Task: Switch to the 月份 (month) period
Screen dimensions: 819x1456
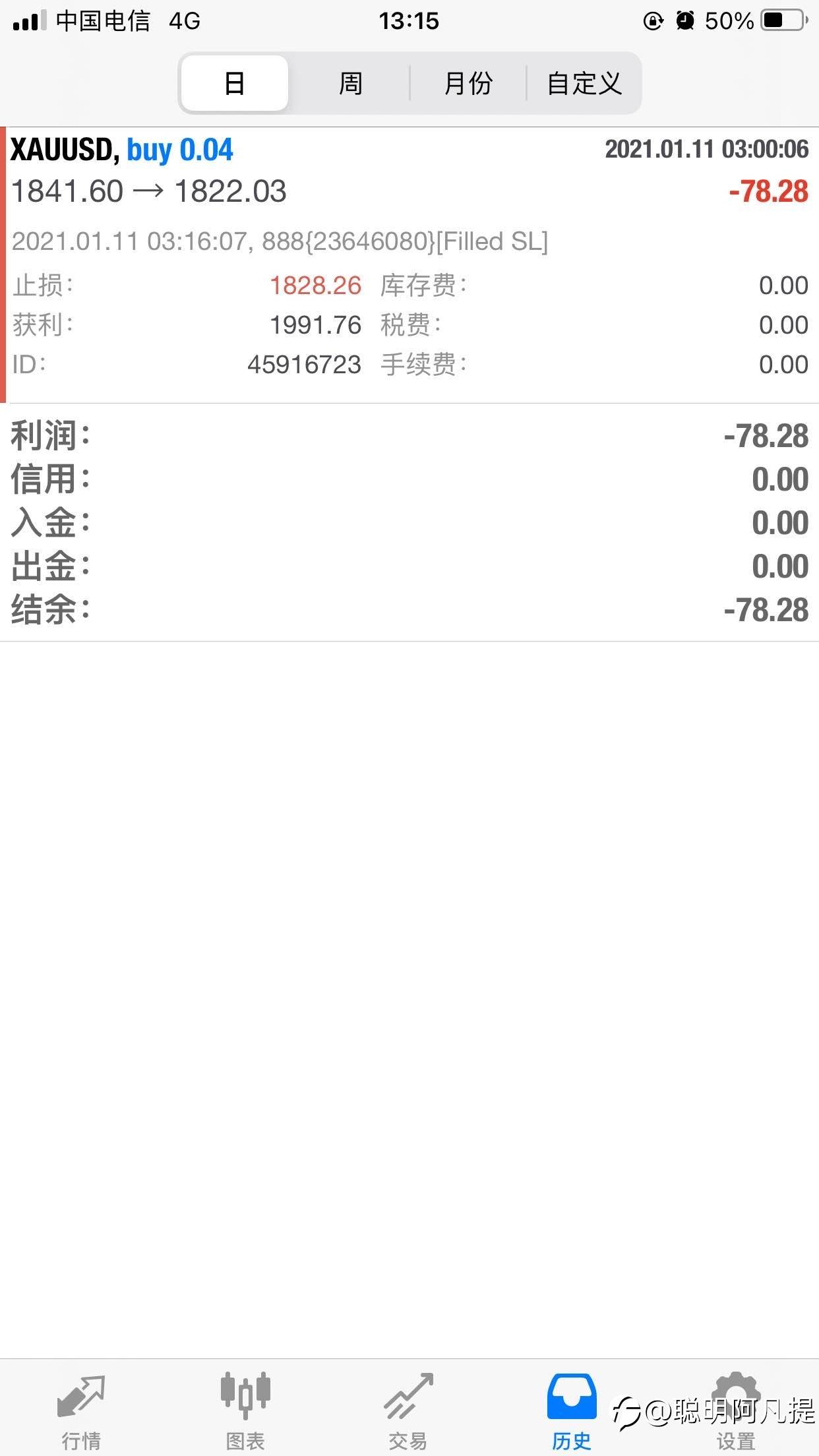Action: [468, 83]
